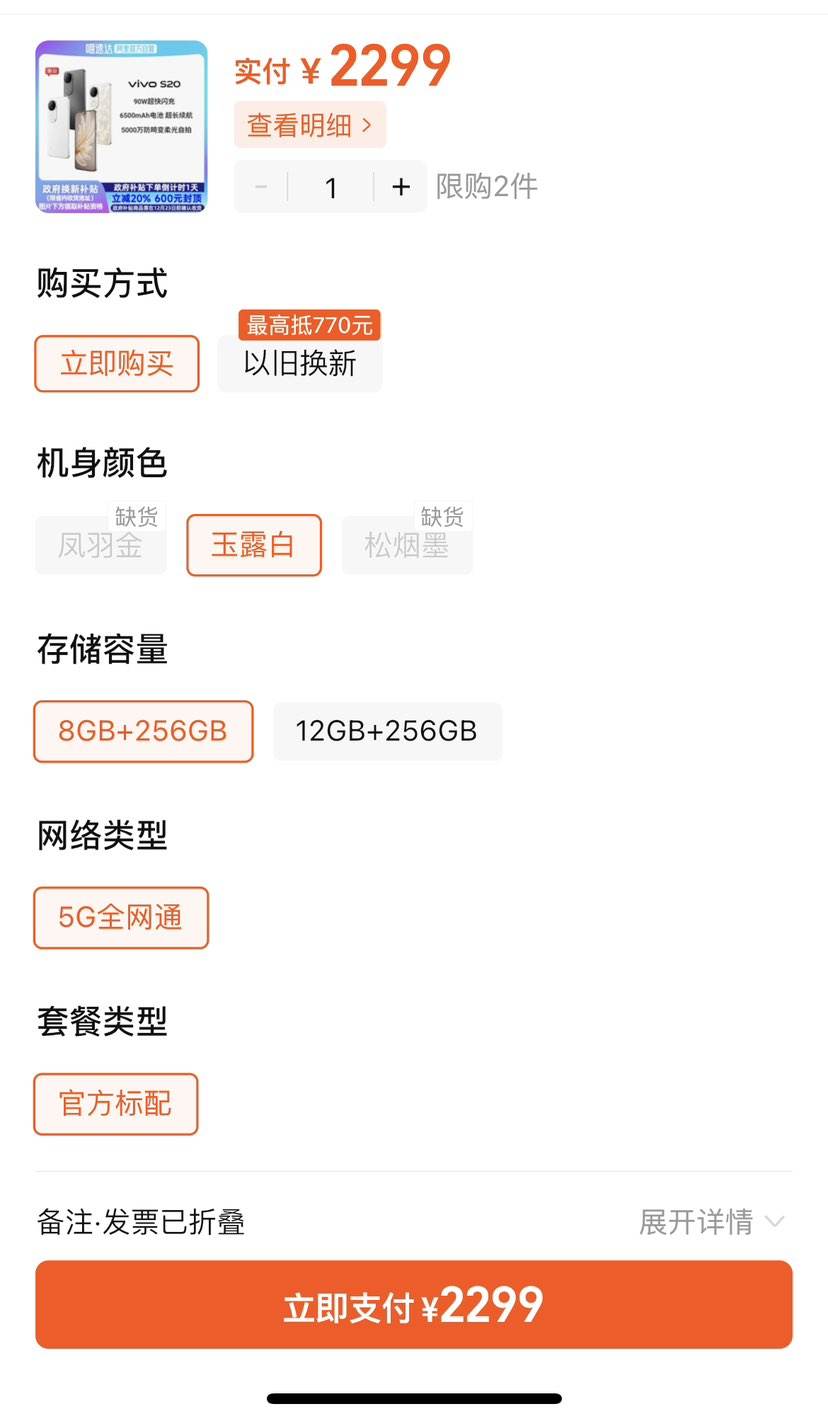Select 5G全网通 network type
The width and height of the screenshot is (828, 1421).
click(x=121, y=917)
